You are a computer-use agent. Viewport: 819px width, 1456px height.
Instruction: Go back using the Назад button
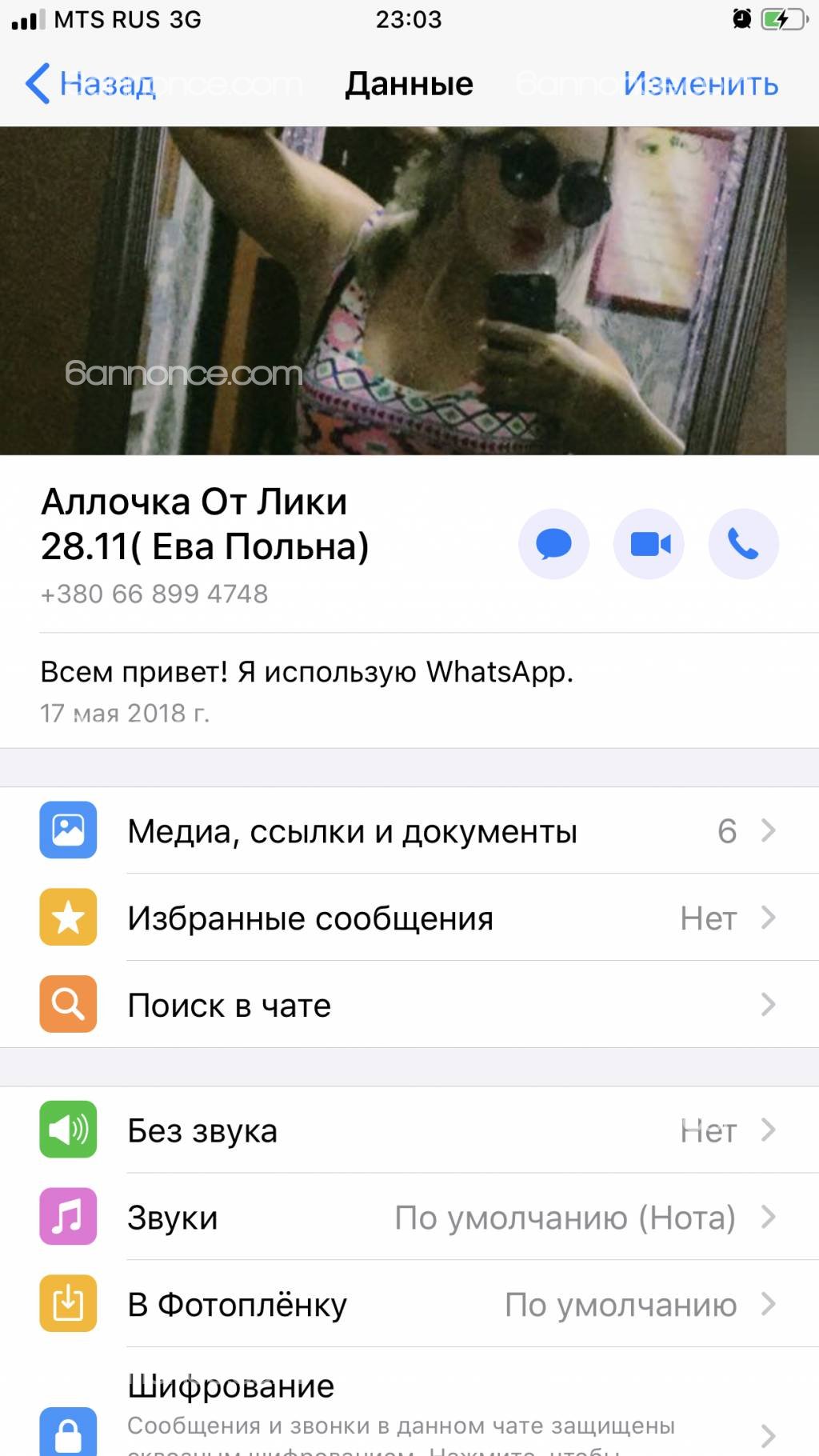(x=90, y=84)
